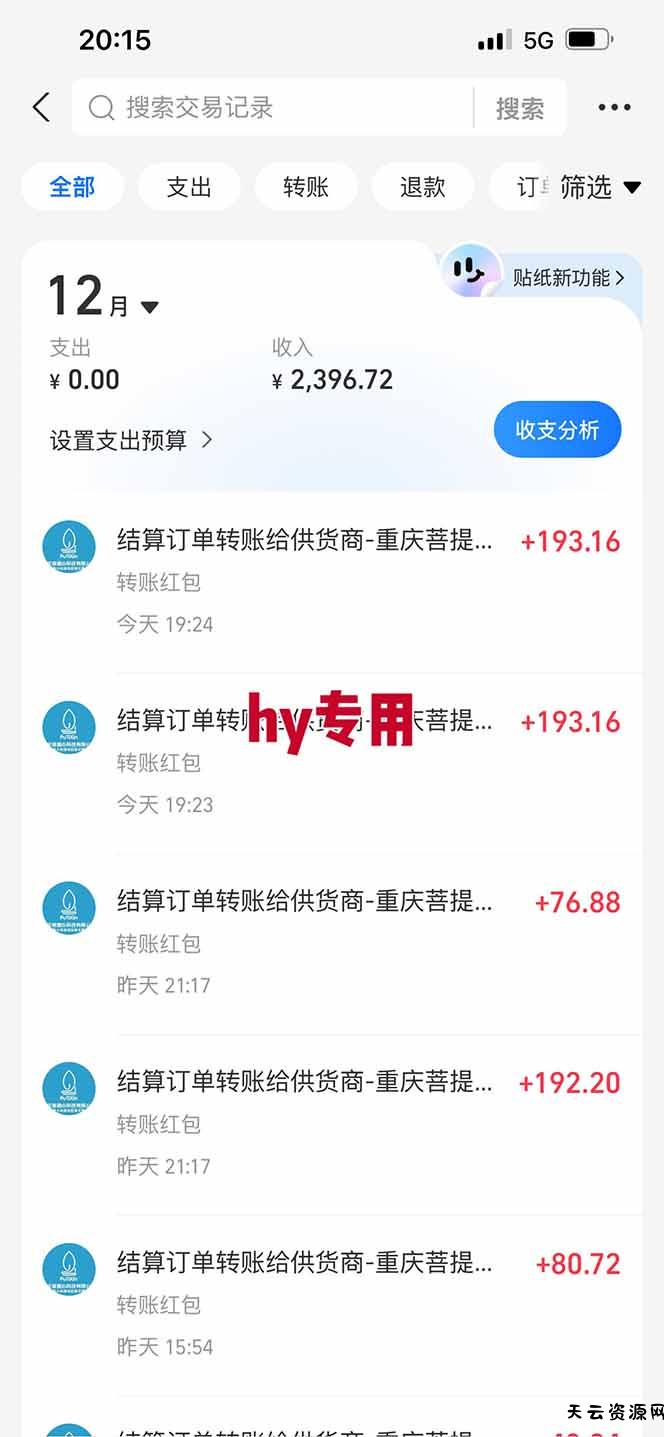Screen dimensions: 664x1437
Task: Open the +193.16 transaction from 今天 19:24
Action: tap(330, 581)
